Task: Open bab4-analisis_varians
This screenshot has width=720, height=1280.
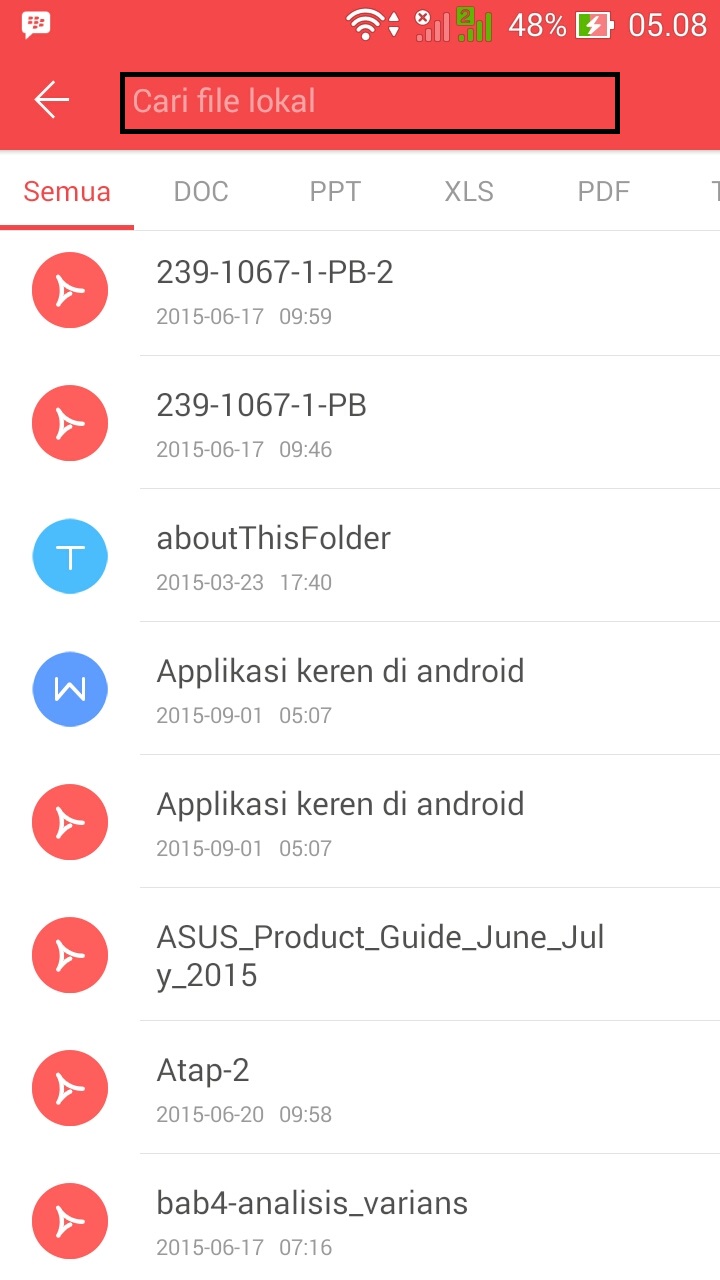Action: (x=312, y=1203)
